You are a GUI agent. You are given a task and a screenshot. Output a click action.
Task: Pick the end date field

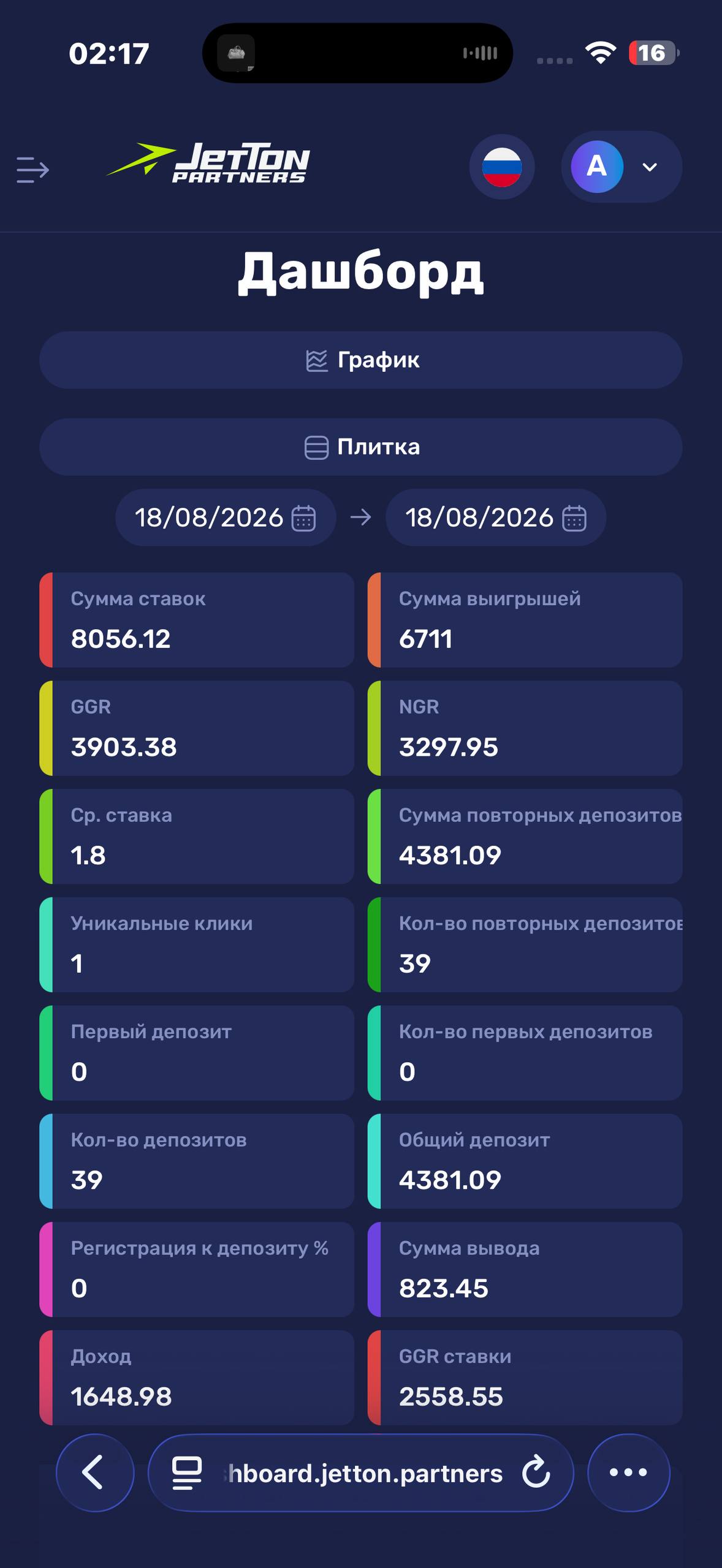496,518
